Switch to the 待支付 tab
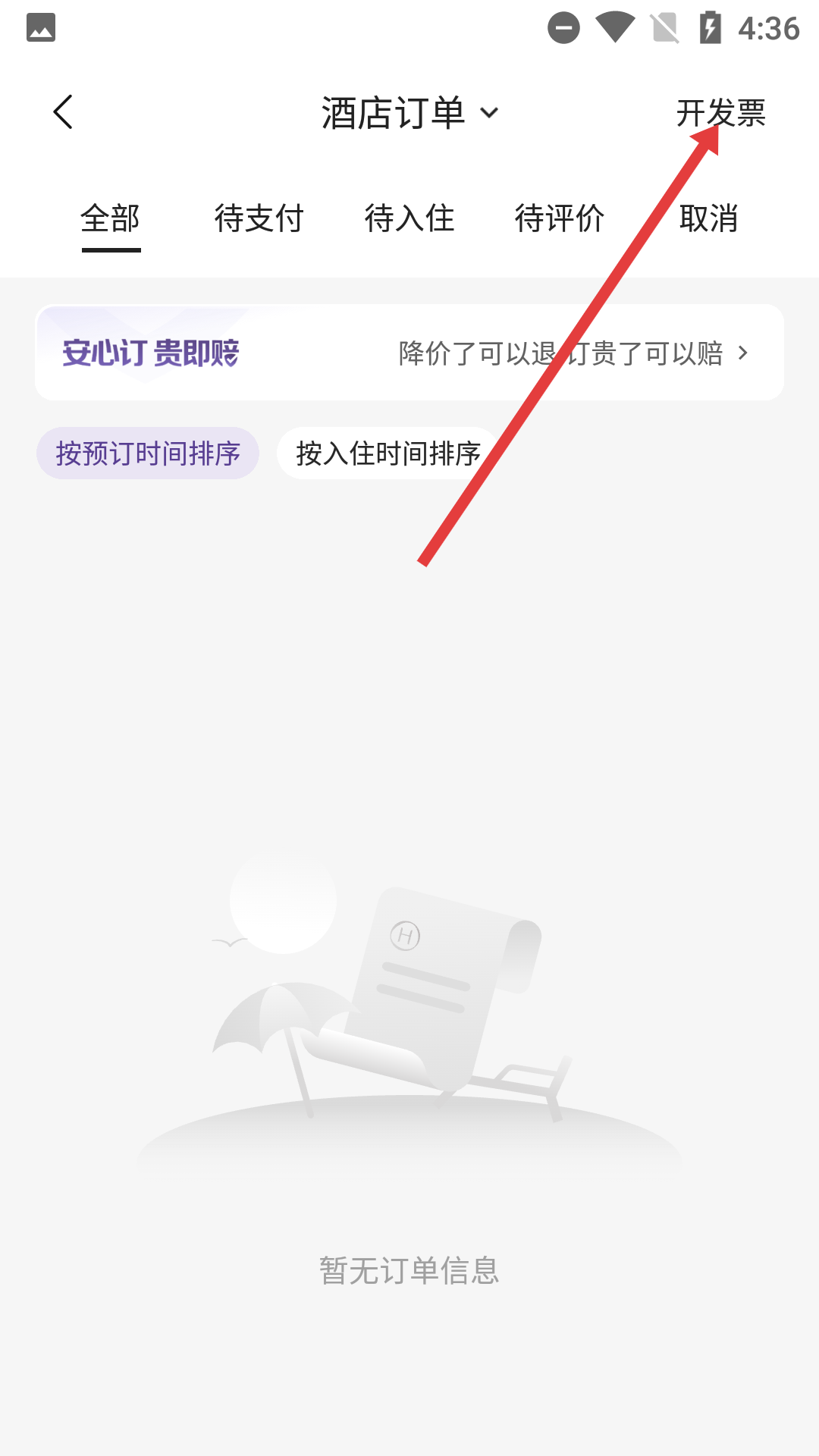The width and height of the screenshot is (819, 1456). click(259, 219)
